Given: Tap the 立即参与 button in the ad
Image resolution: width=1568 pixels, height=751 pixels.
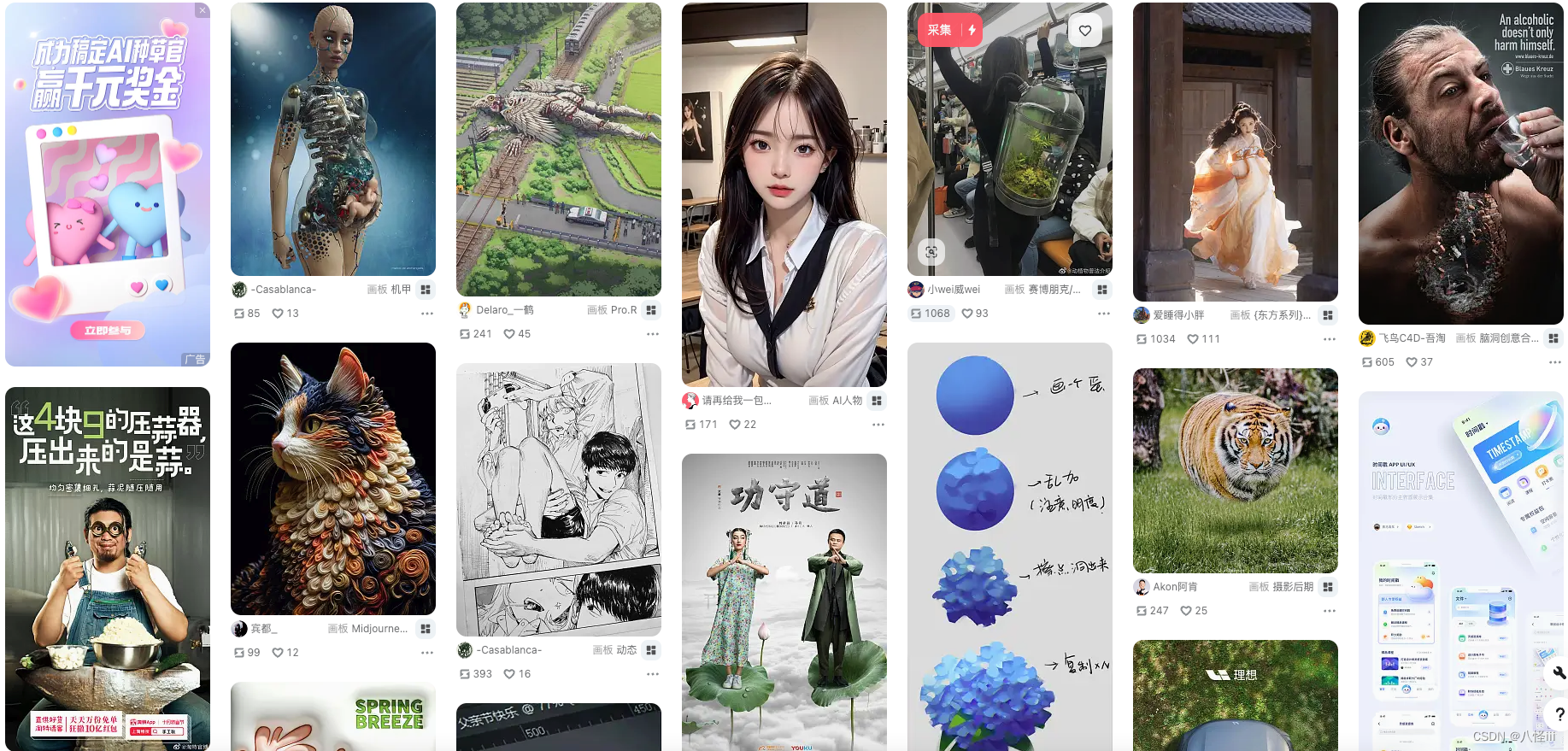Looking at the screenshot, I should [x=108, y=331].
